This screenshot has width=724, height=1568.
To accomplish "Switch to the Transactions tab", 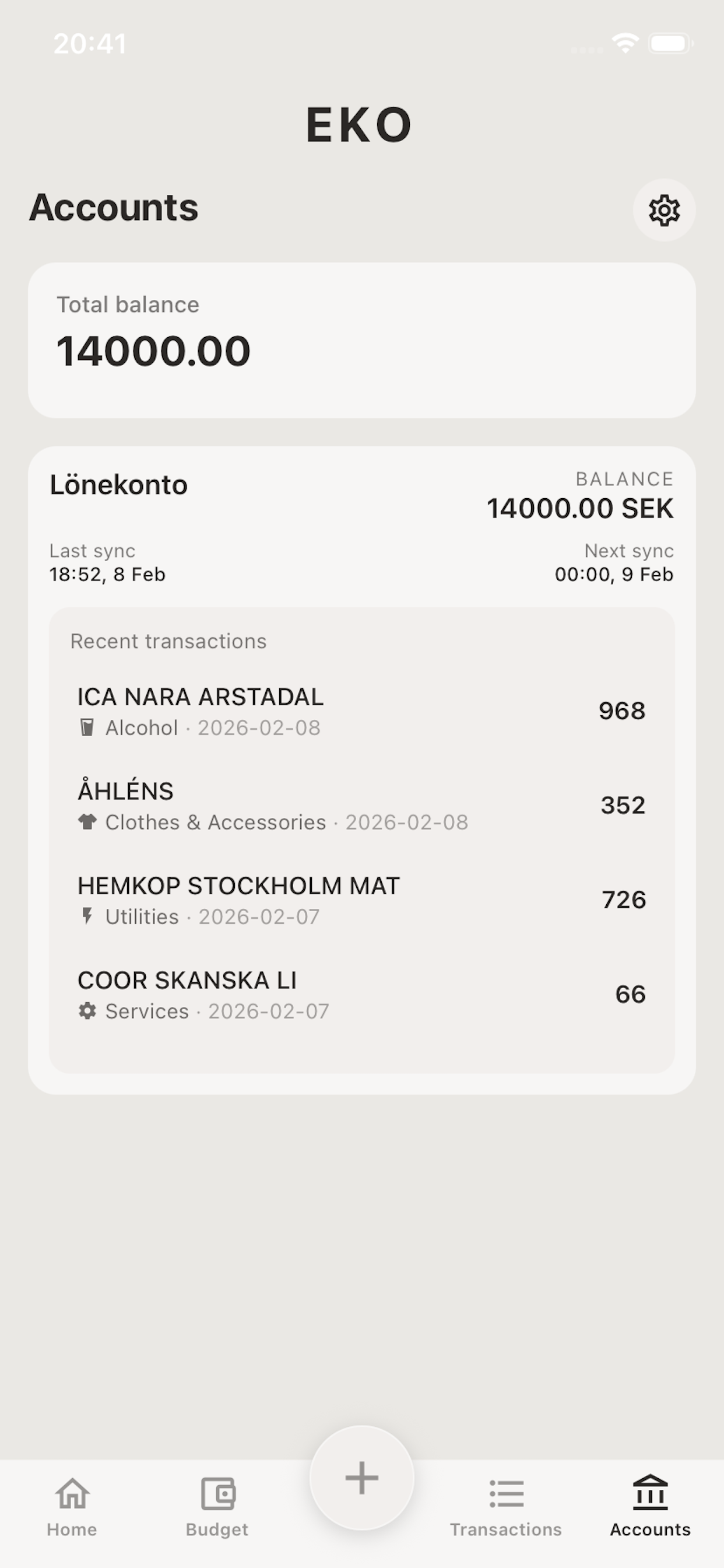I will [507, 1510].
